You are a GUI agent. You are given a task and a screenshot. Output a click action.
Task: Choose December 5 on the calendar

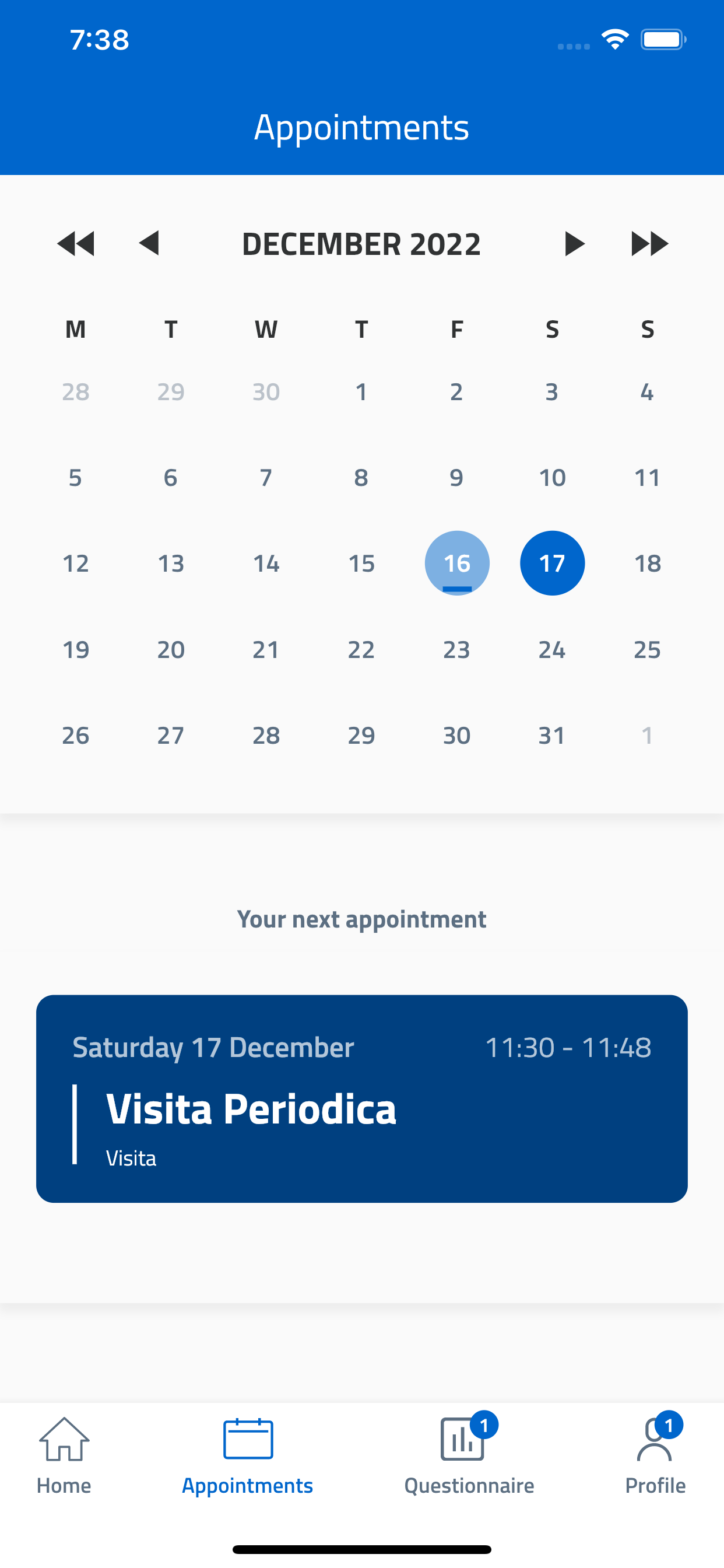[x=75, y=478]
